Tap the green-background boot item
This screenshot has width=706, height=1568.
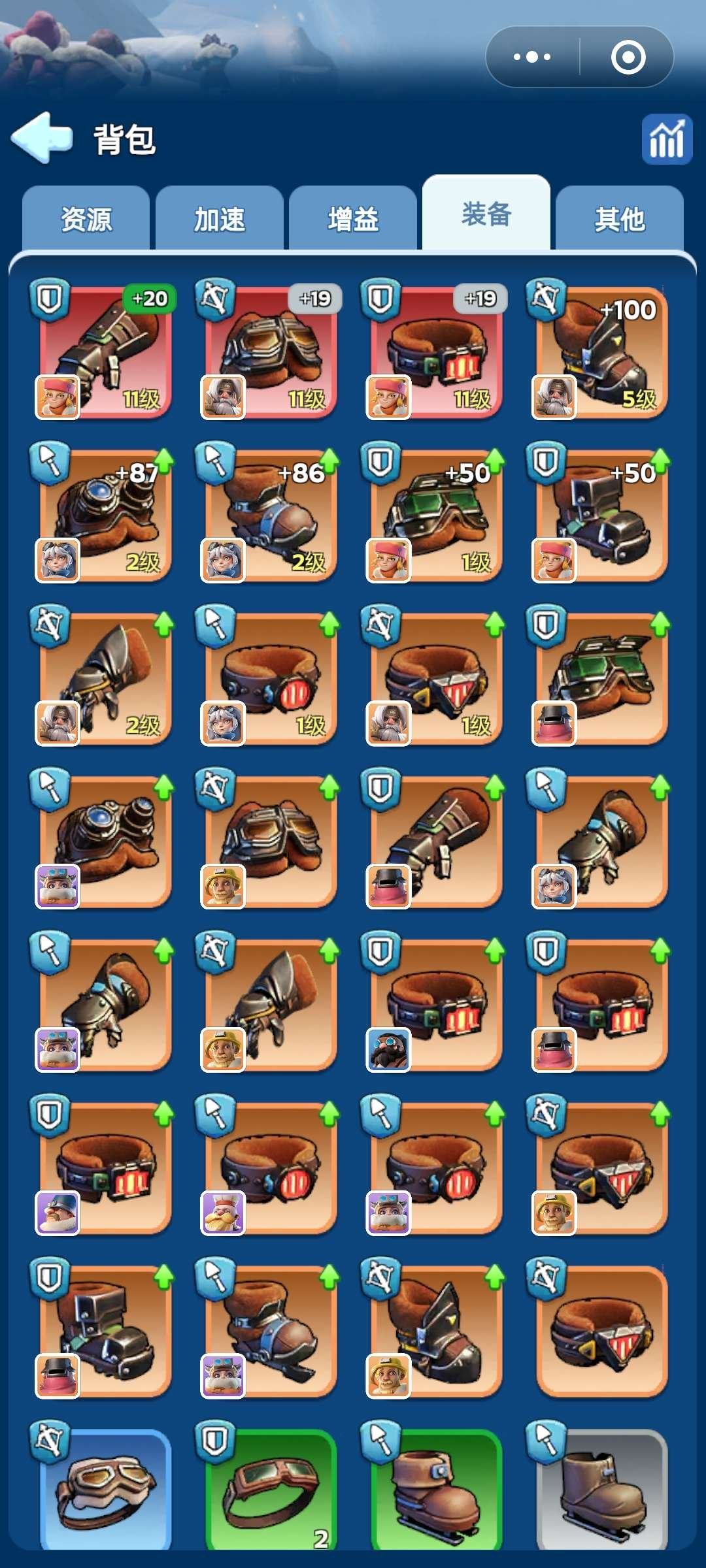[x=437, y=1490]
